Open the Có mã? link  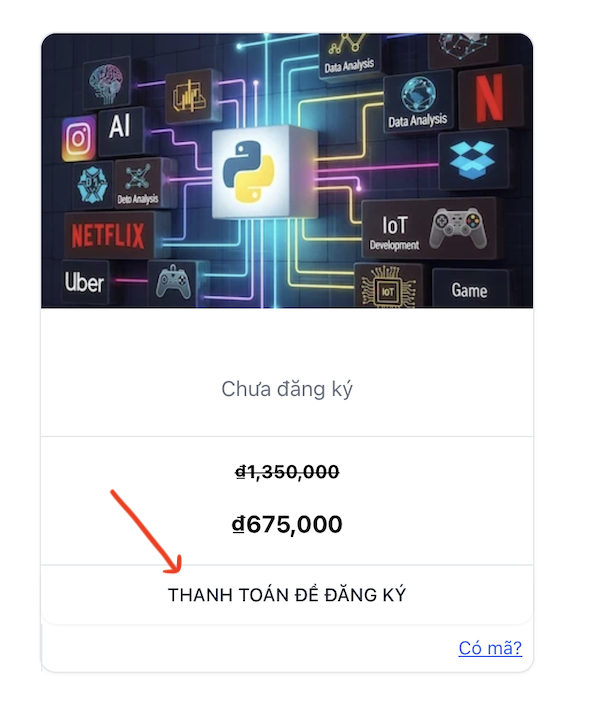490,648
